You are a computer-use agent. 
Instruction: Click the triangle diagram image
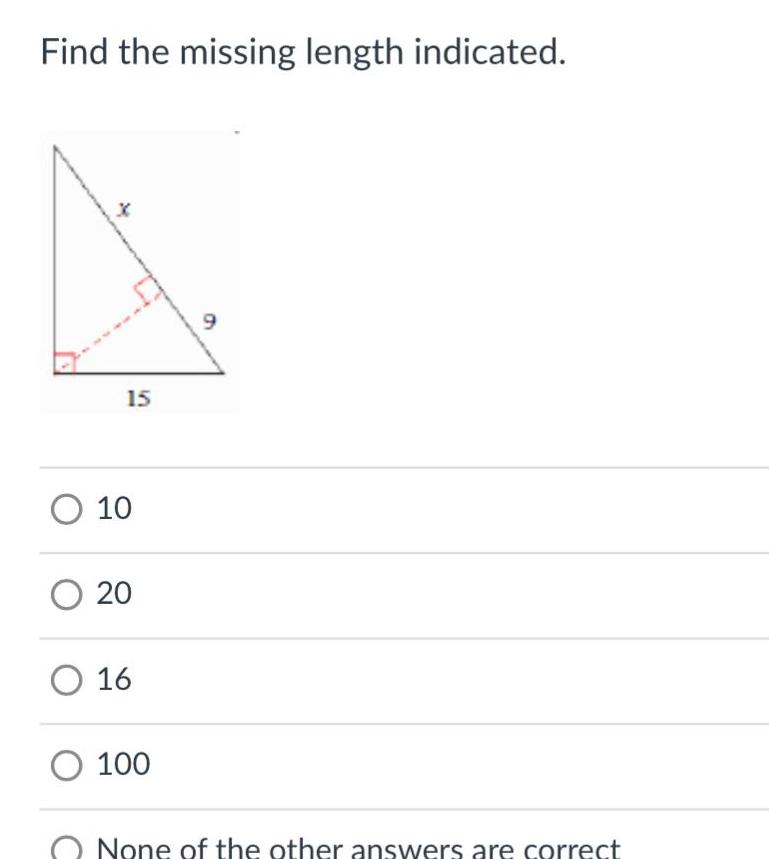click(140, 270)
